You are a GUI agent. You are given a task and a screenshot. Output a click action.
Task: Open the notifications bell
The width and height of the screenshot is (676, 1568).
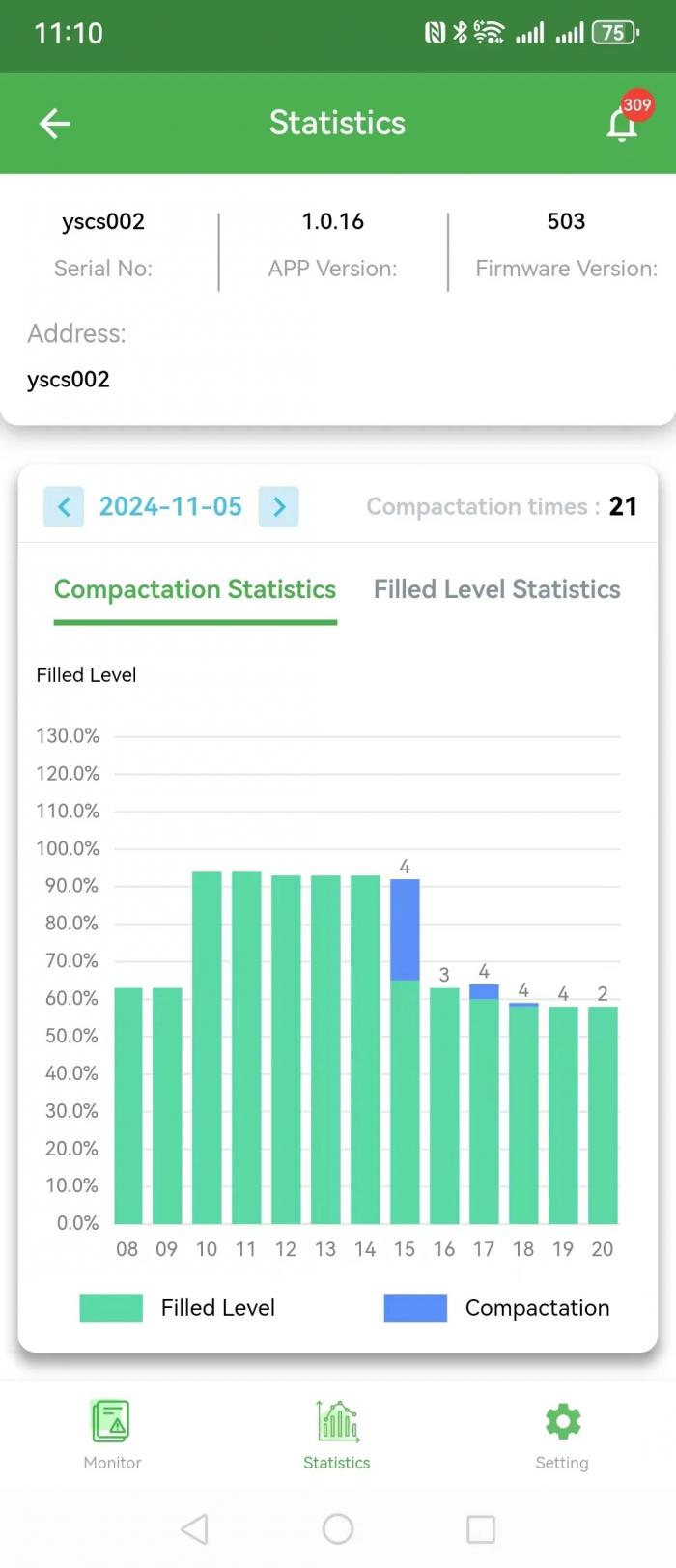(x=623, y=123)
